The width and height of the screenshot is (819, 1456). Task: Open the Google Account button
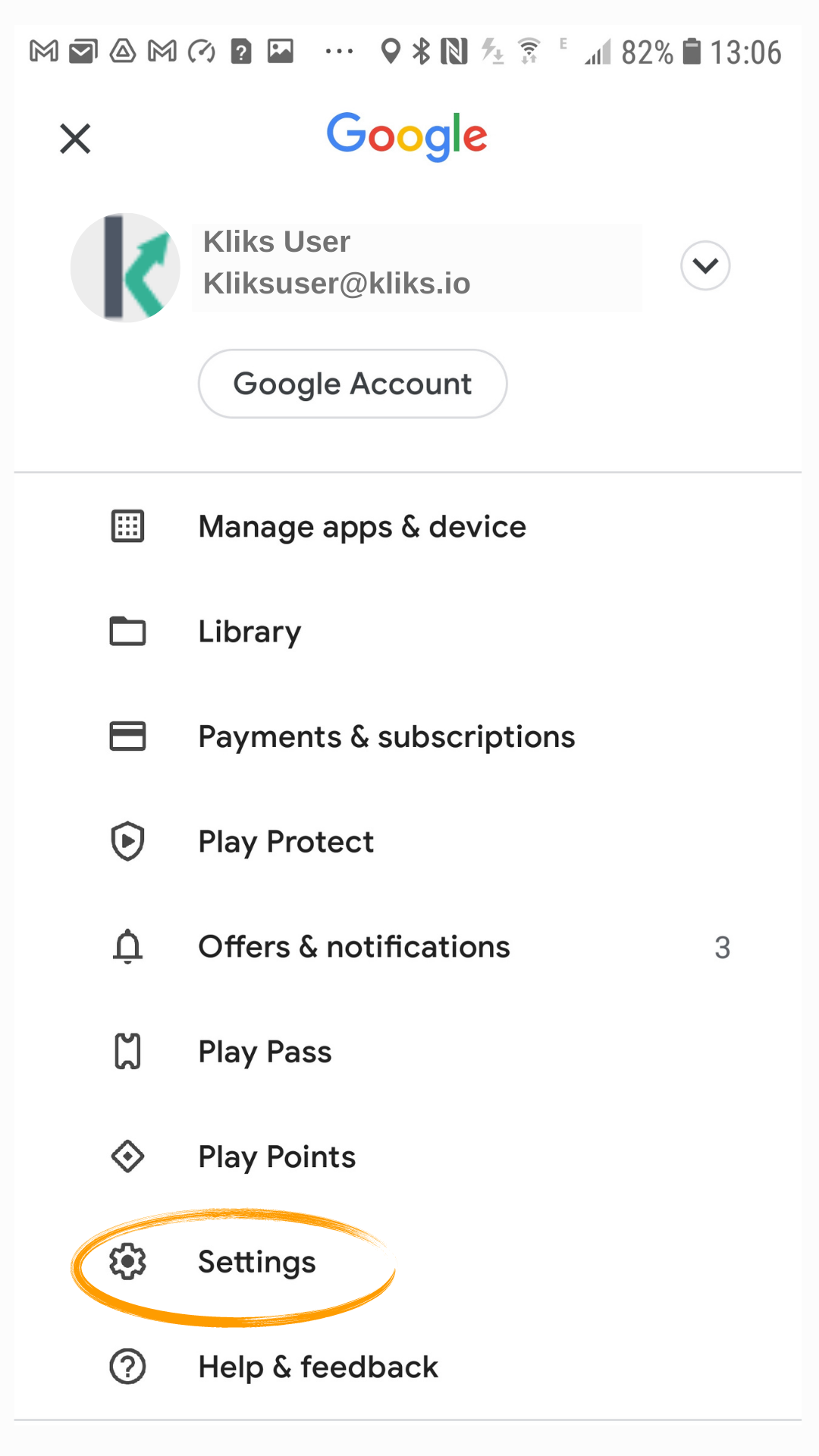coord(353,384)
